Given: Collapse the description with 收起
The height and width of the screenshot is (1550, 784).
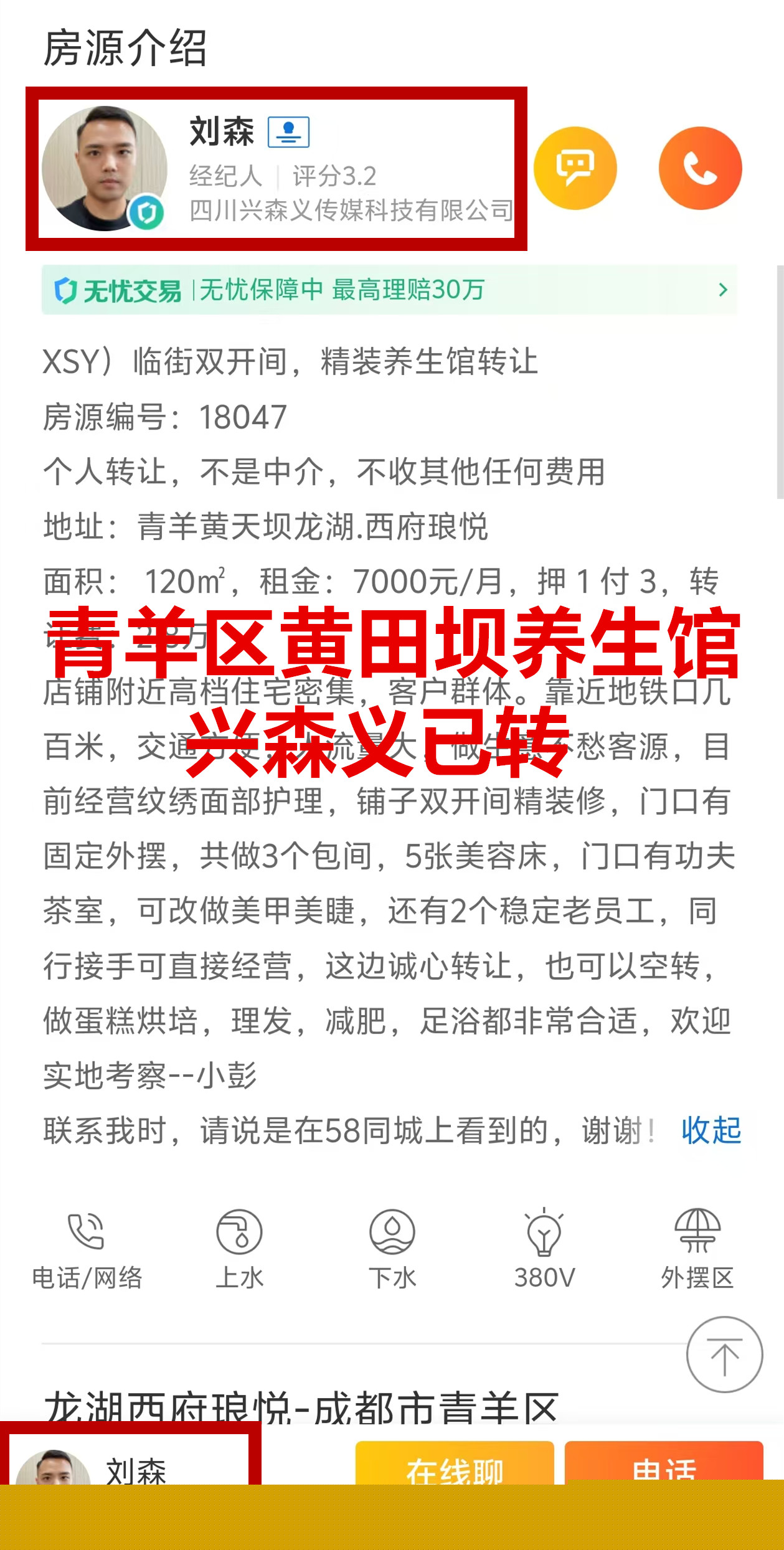Looking at the screenshot, I should pyautogui.click(x=711, y=1130).
